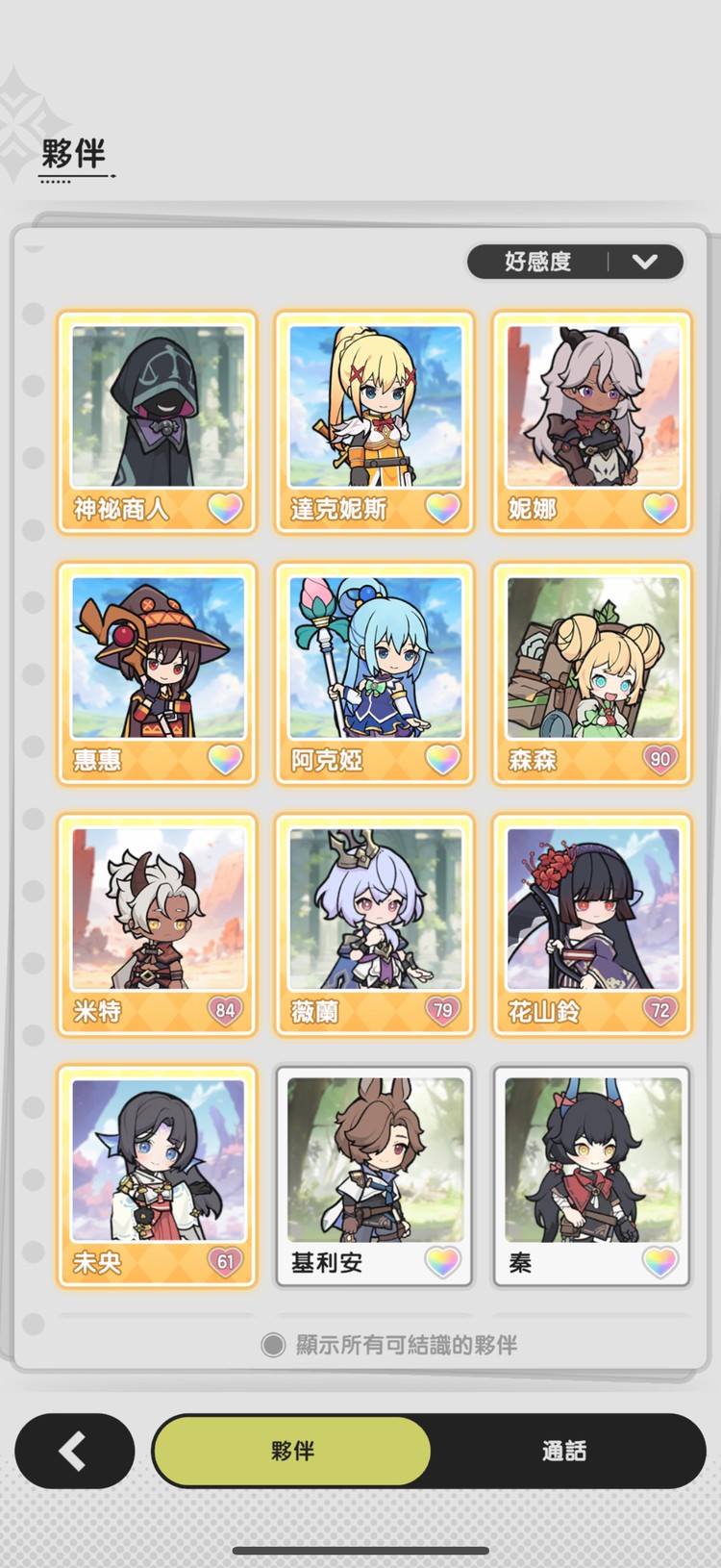This screenshot has width=721, height=1568.
Task: Open the 秦 companion card
Action: coord(592,1176)
